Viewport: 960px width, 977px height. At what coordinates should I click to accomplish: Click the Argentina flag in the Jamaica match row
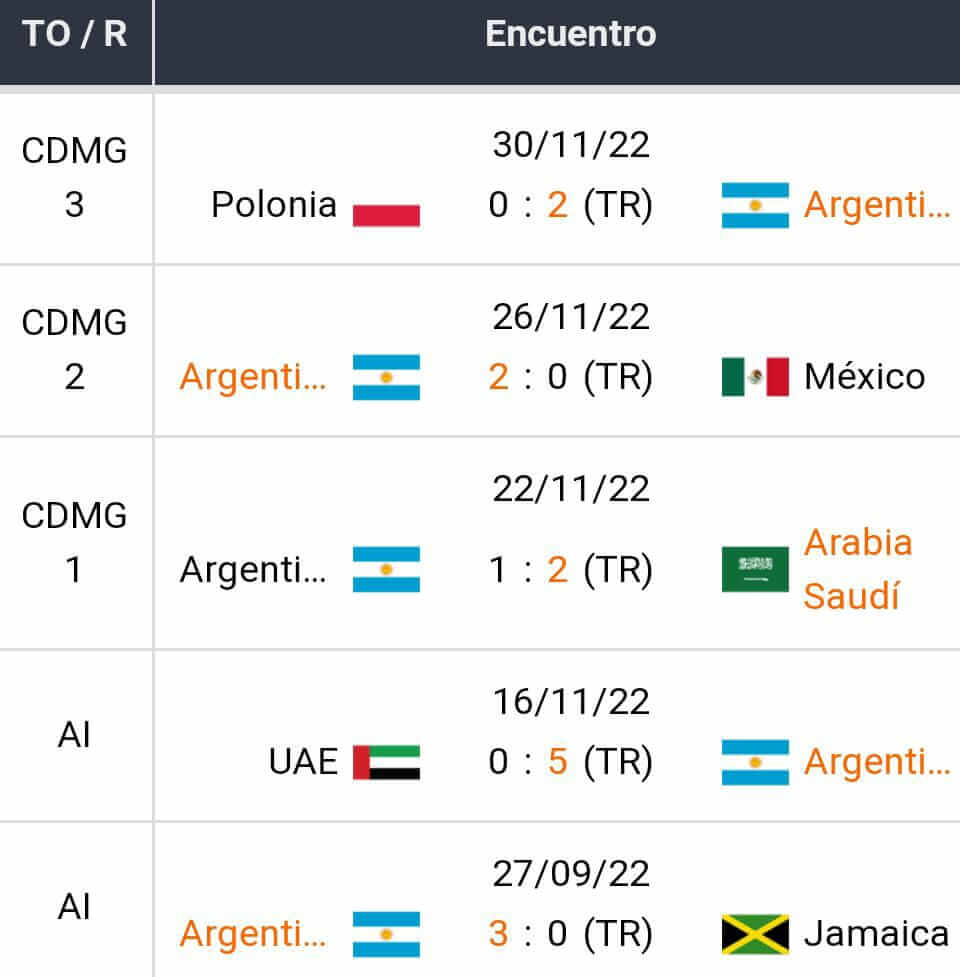(385, 934)
